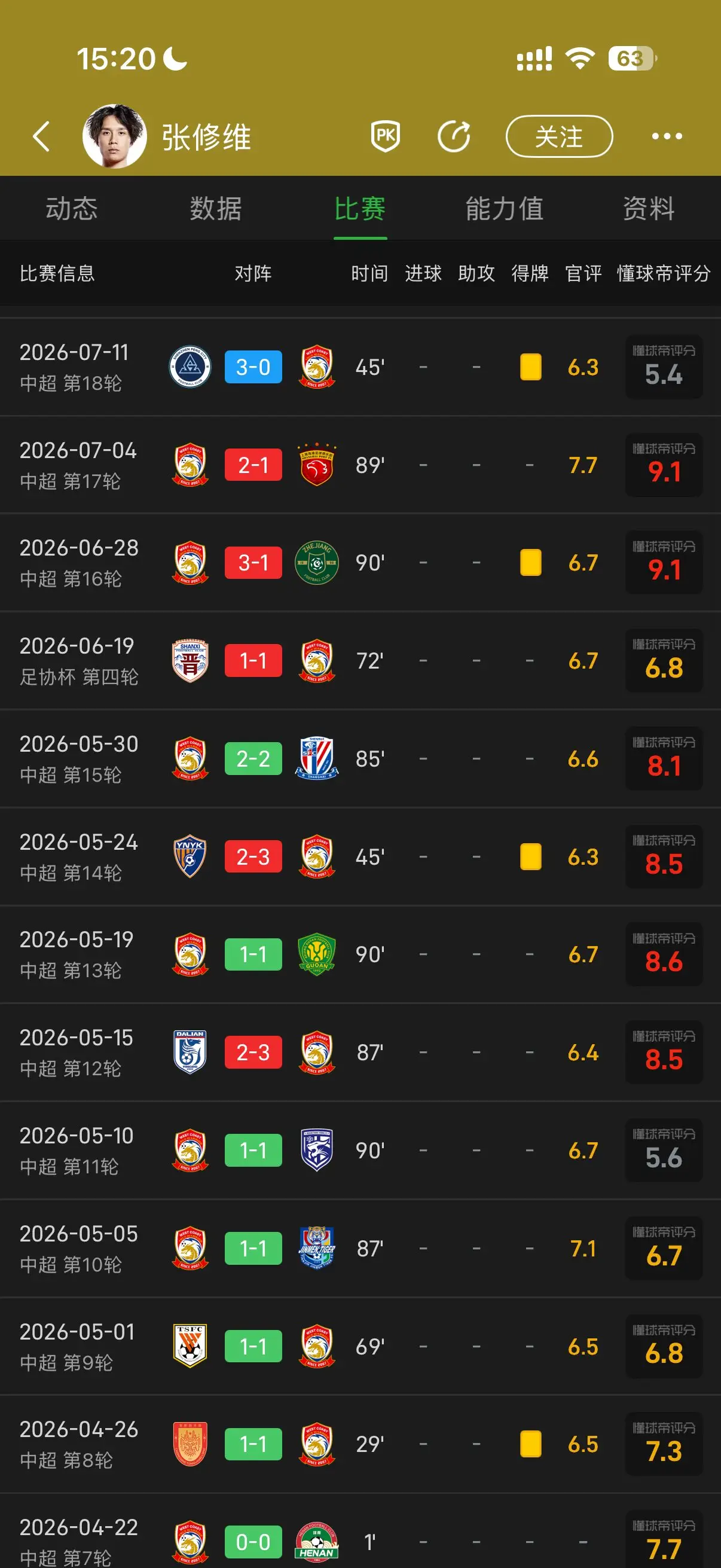Open the 2026-05-24 match, round 14
This screenshot has height=1568, width=721.
click(x=360, y=857)
